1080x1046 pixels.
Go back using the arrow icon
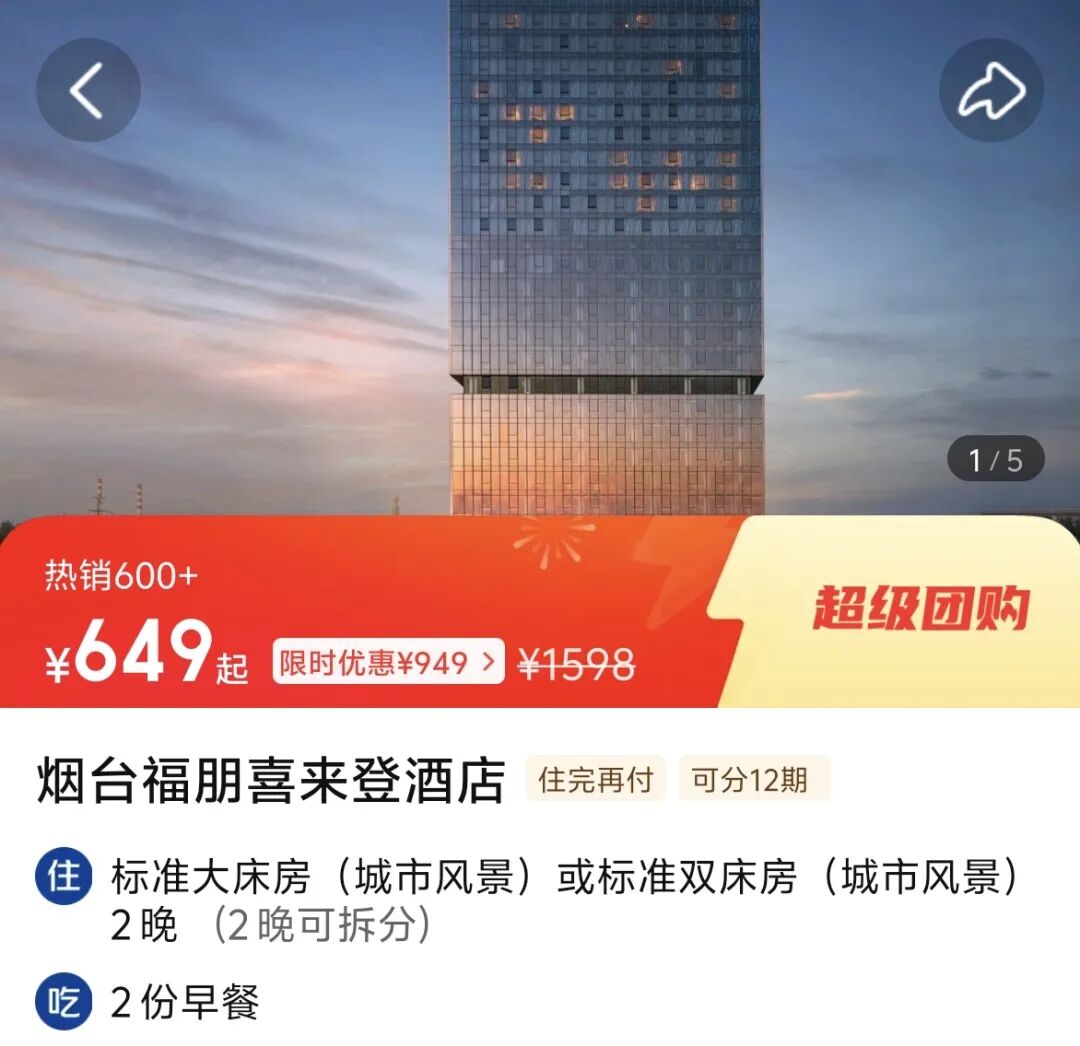point(88,91)
